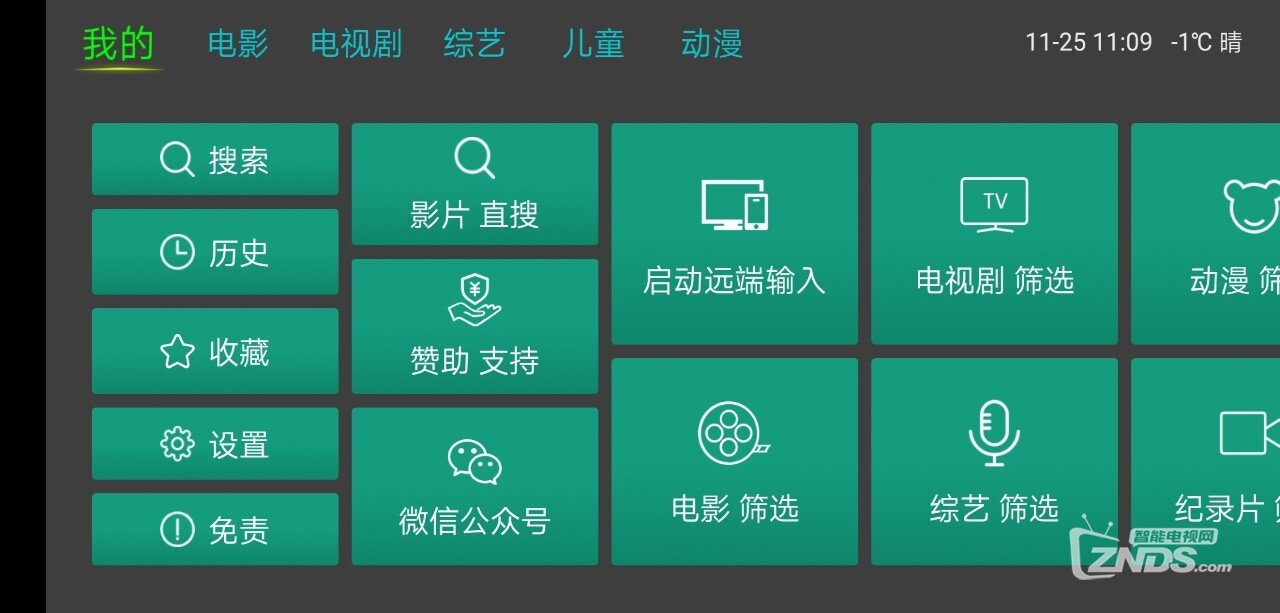Open 电视剧 筛选 filter tile
Image resolution: width=1280 pixels, height=613 pixels.
(x=994, y=234)
